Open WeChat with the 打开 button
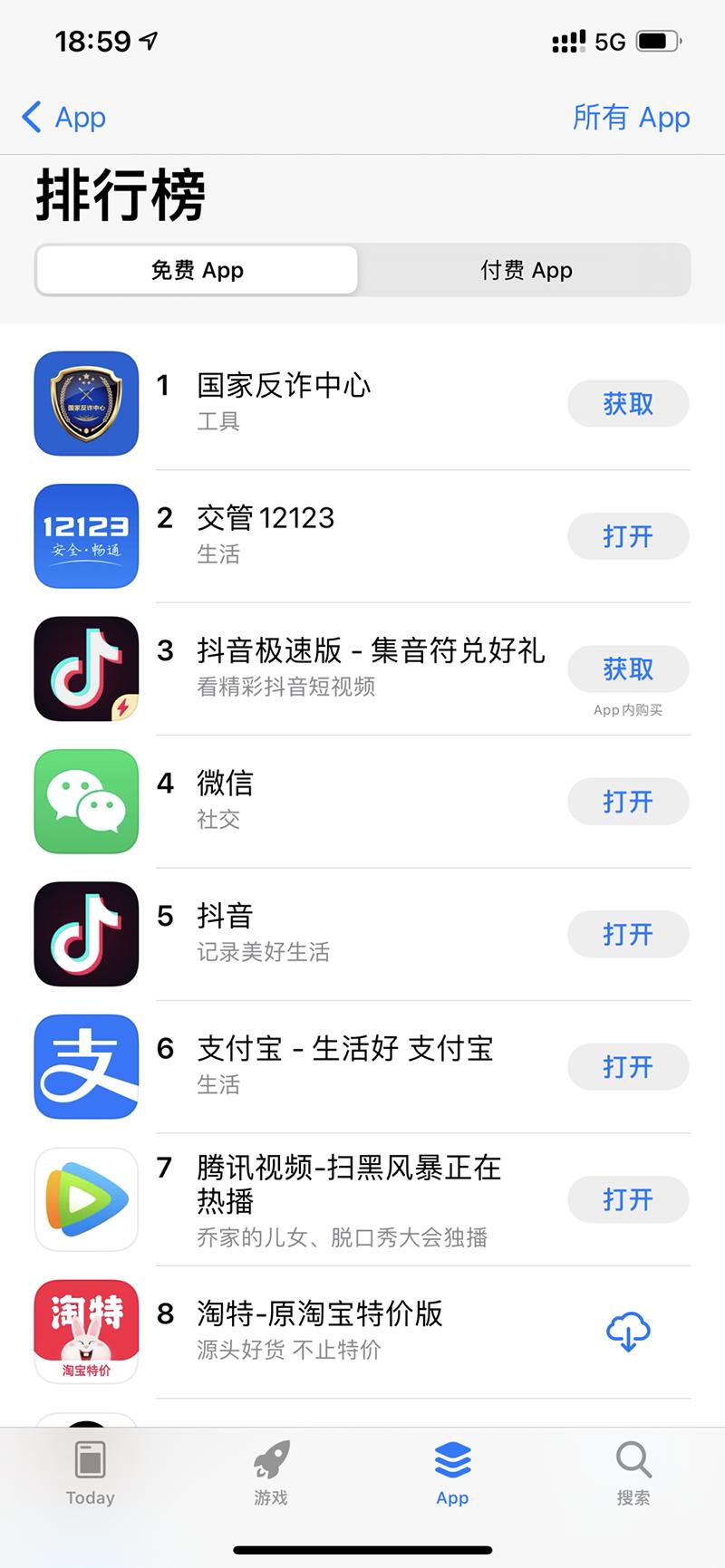The height and width of the screenshot is (1568, 725). coord(628,802)
